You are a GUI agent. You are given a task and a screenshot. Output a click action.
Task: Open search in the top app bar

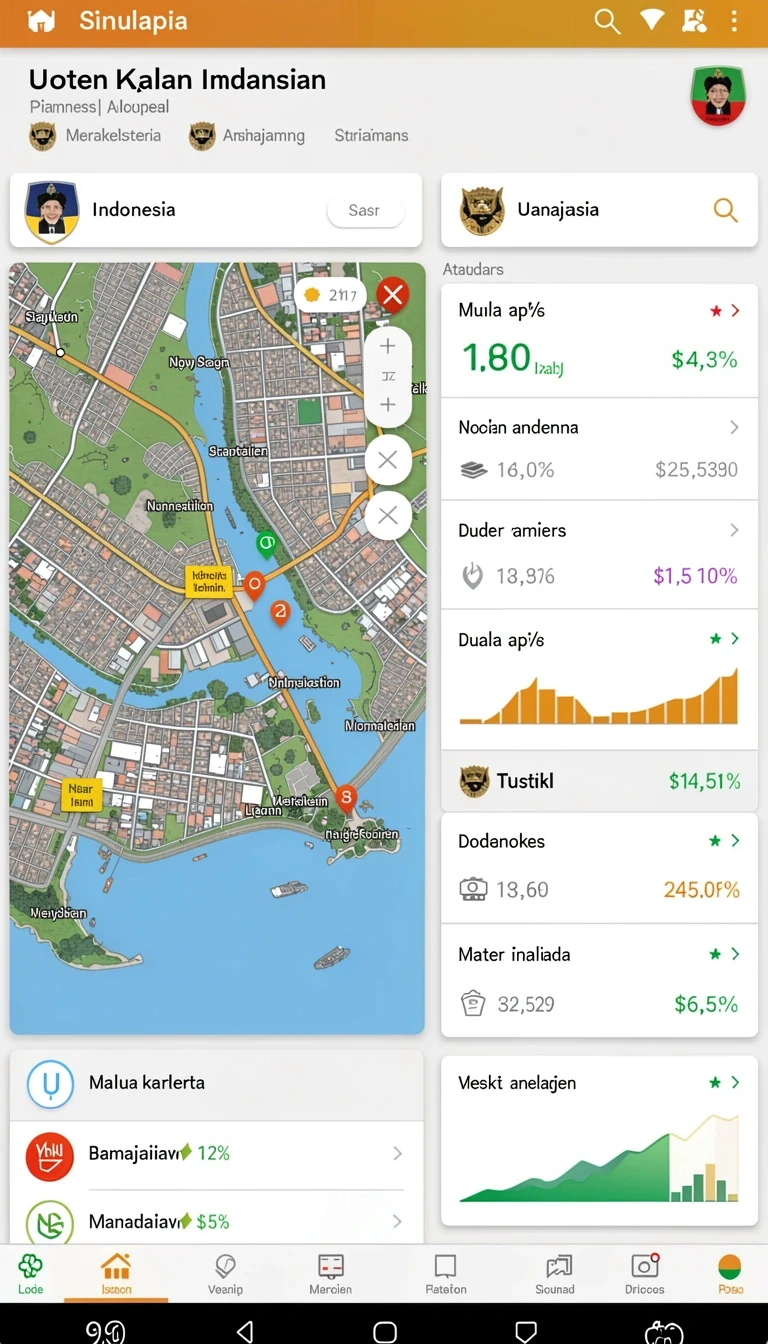[x=607, y=21]
